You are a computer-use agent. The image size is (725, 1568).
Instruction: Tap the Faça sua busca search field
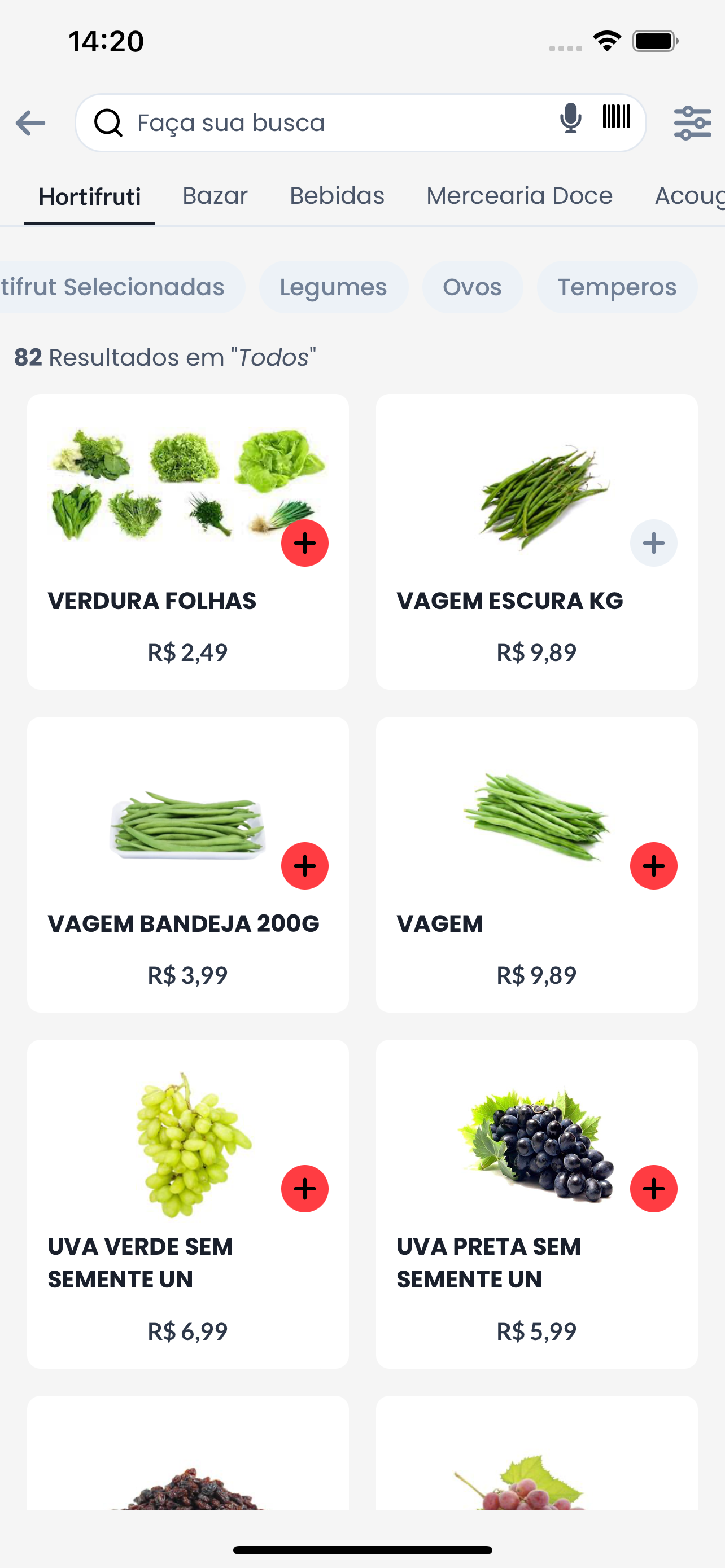point(341,123)
